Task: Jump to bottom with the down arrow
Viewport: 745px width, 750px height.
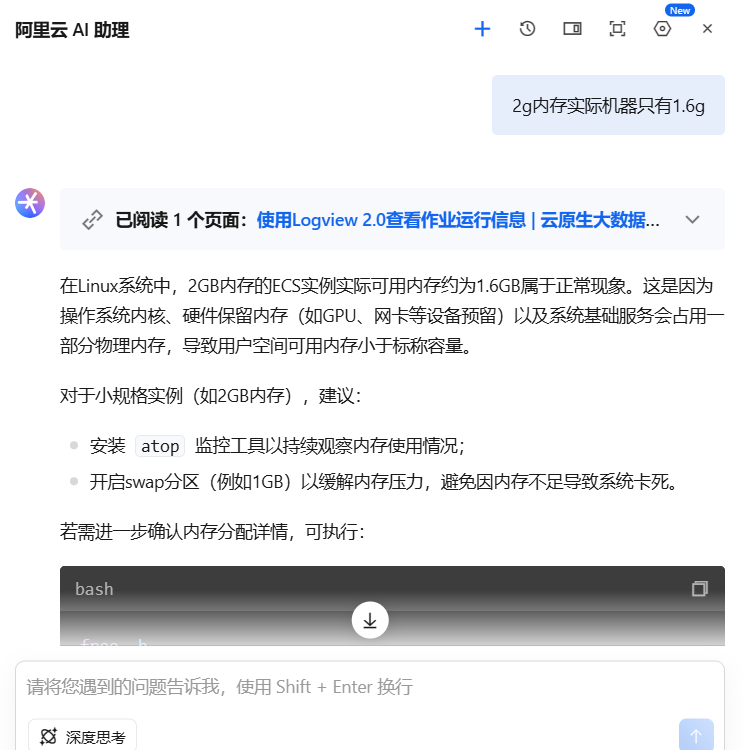Action: (370, 621)
